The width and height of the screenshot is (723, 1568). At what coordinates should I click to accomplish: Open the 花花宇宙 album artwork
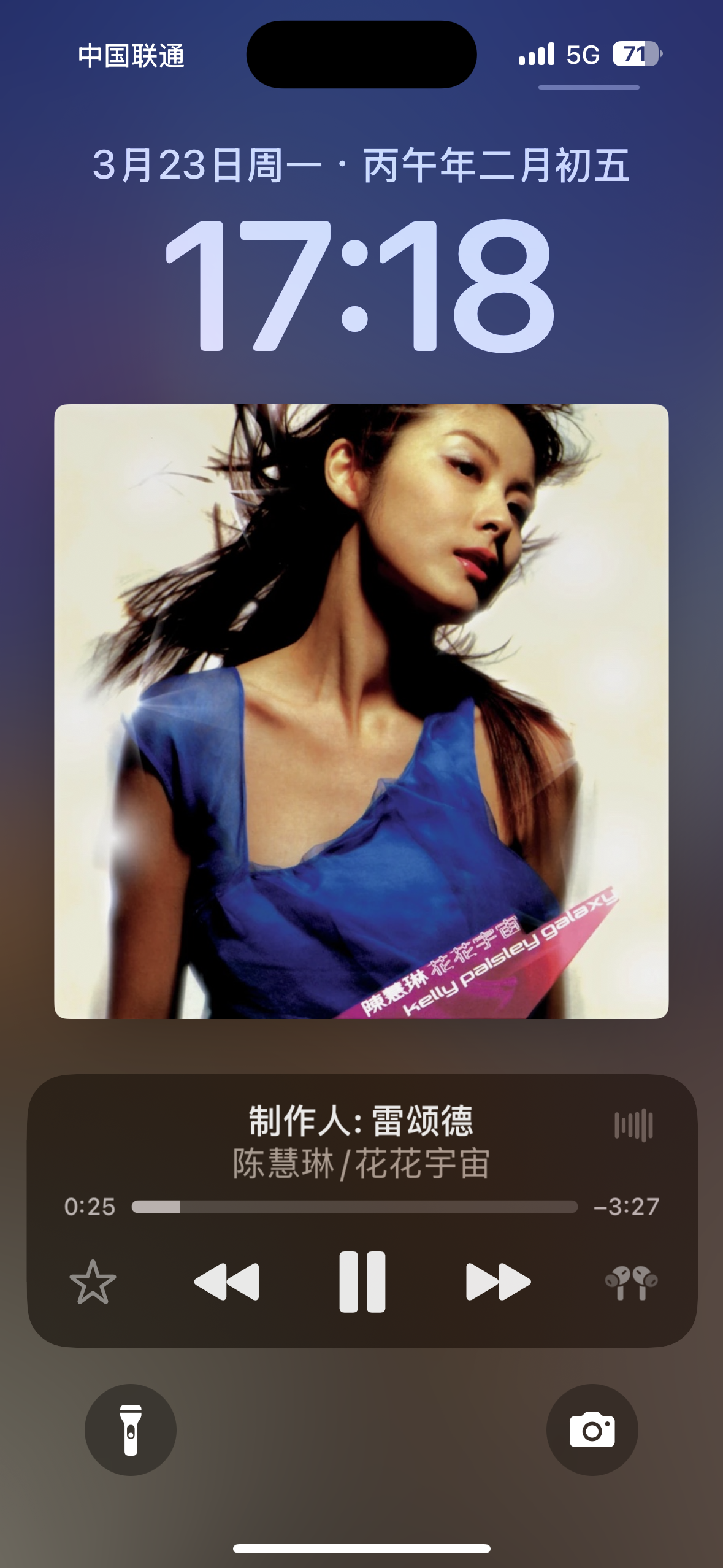pos(361,711)
